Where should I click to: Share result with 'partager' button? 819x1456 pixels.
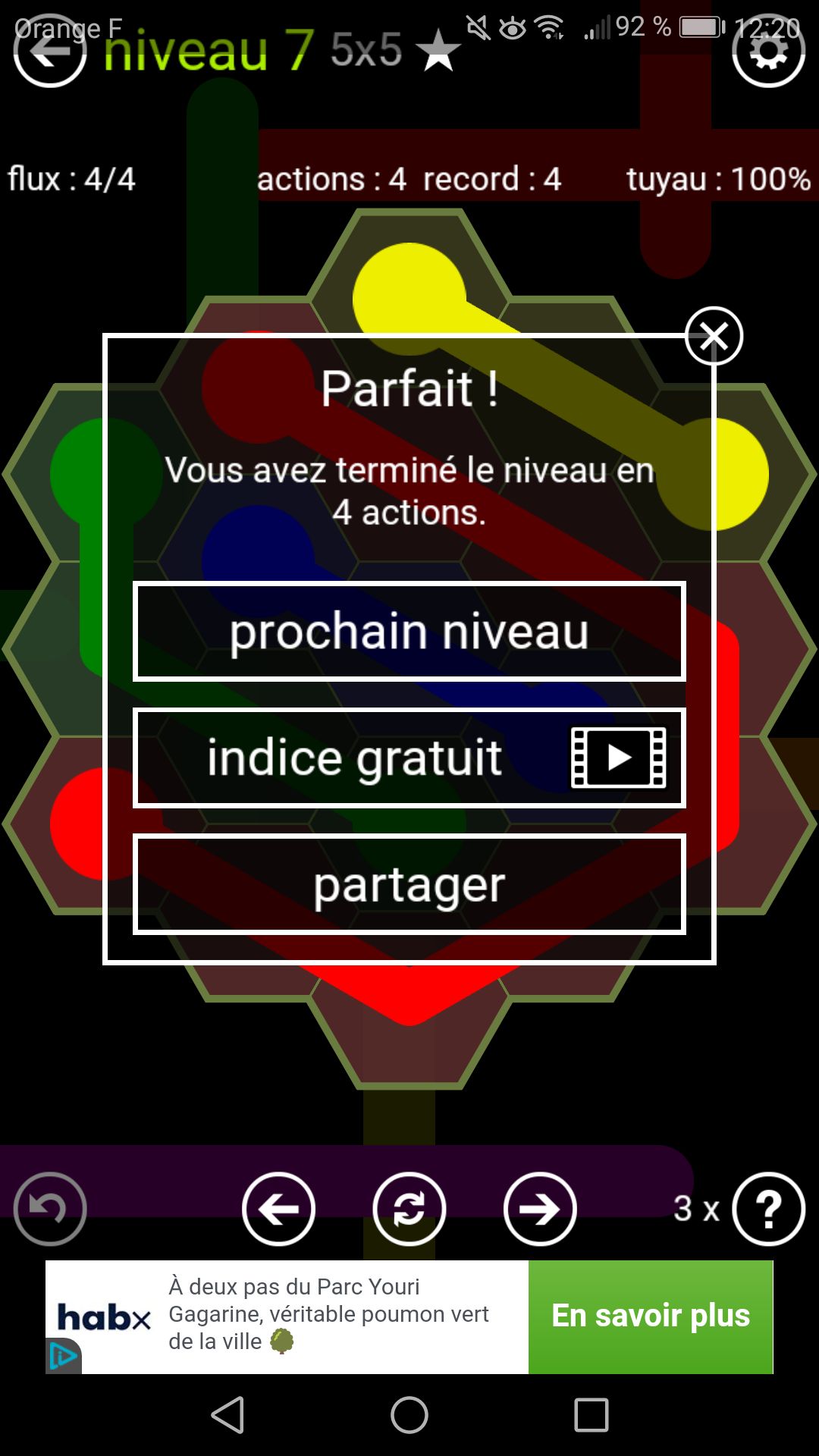(x=409, y=884)
